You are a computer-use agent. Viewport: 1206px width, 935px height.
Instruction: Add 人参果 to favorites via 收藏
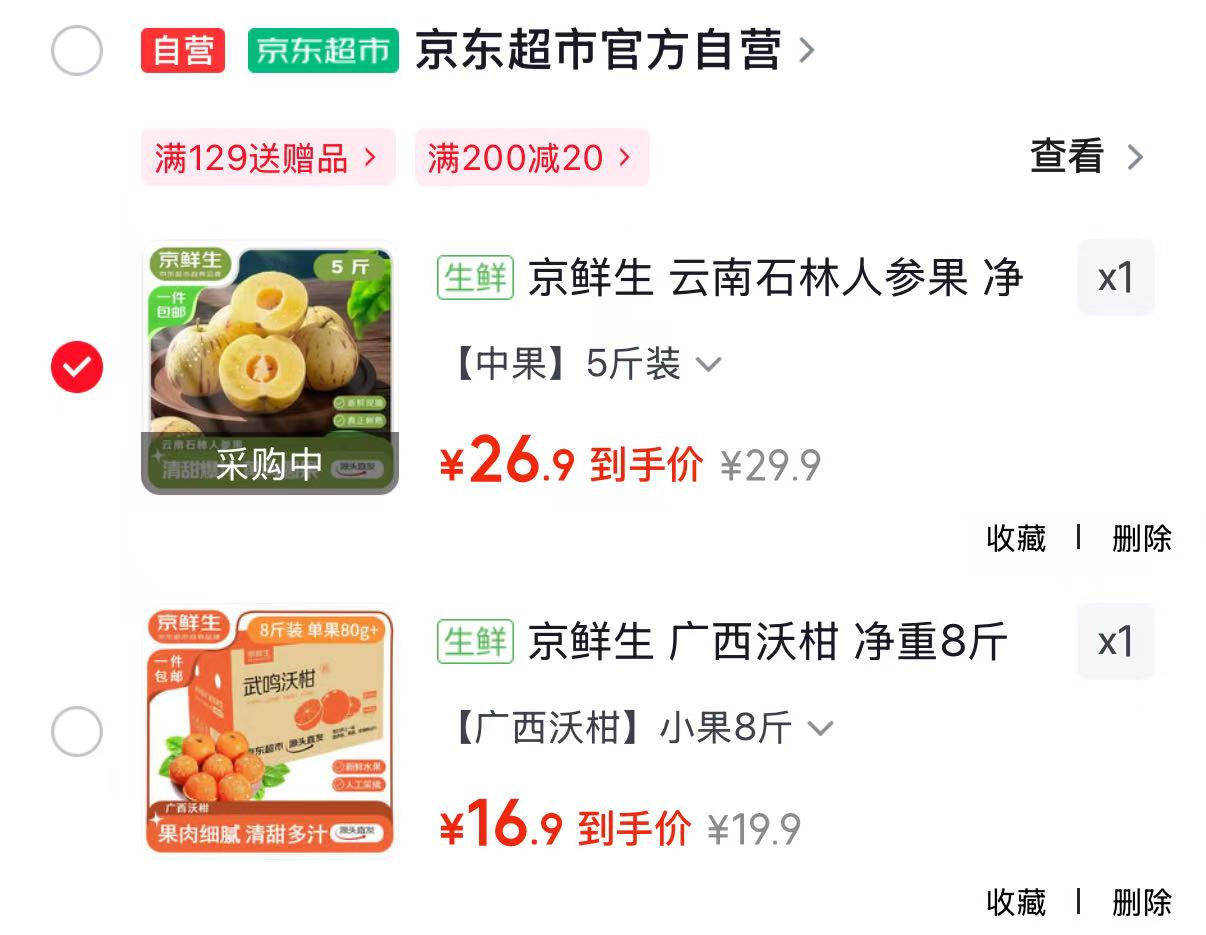coord(1016,538)
